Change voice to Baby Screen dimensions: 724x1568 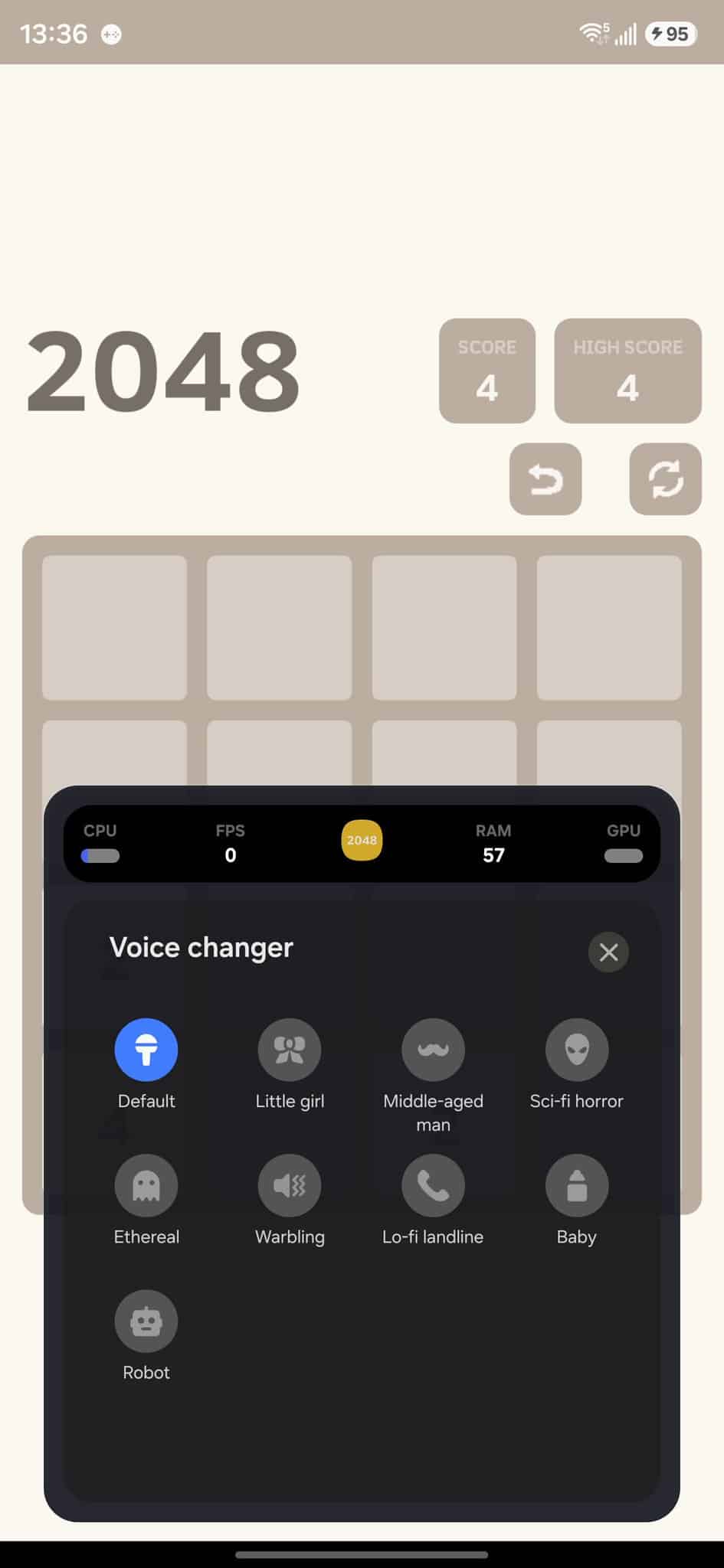point(577,1185)
